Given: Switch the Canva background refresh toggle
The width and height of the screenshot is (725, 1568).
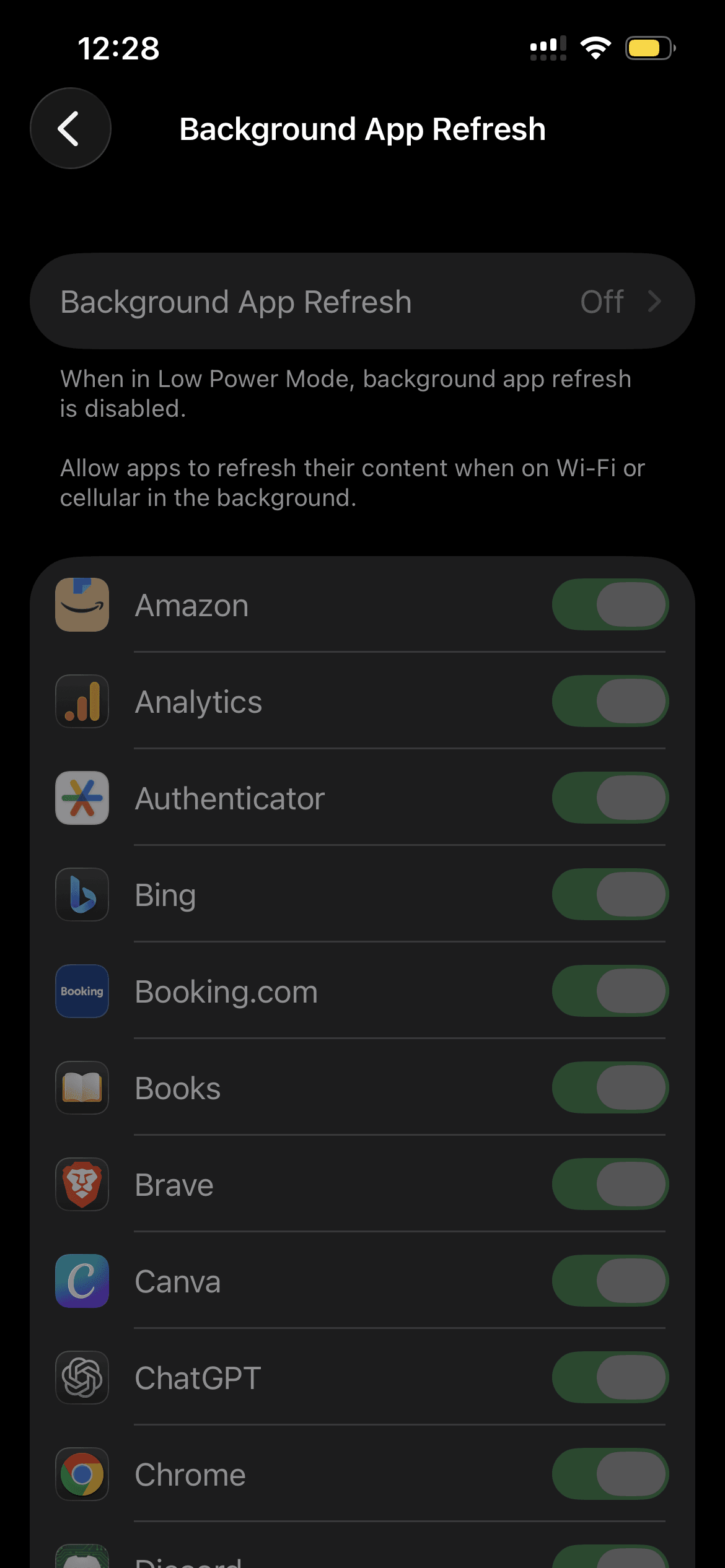Looking at the screenshot, I should pyautogui.click(x=610, y=1281).
